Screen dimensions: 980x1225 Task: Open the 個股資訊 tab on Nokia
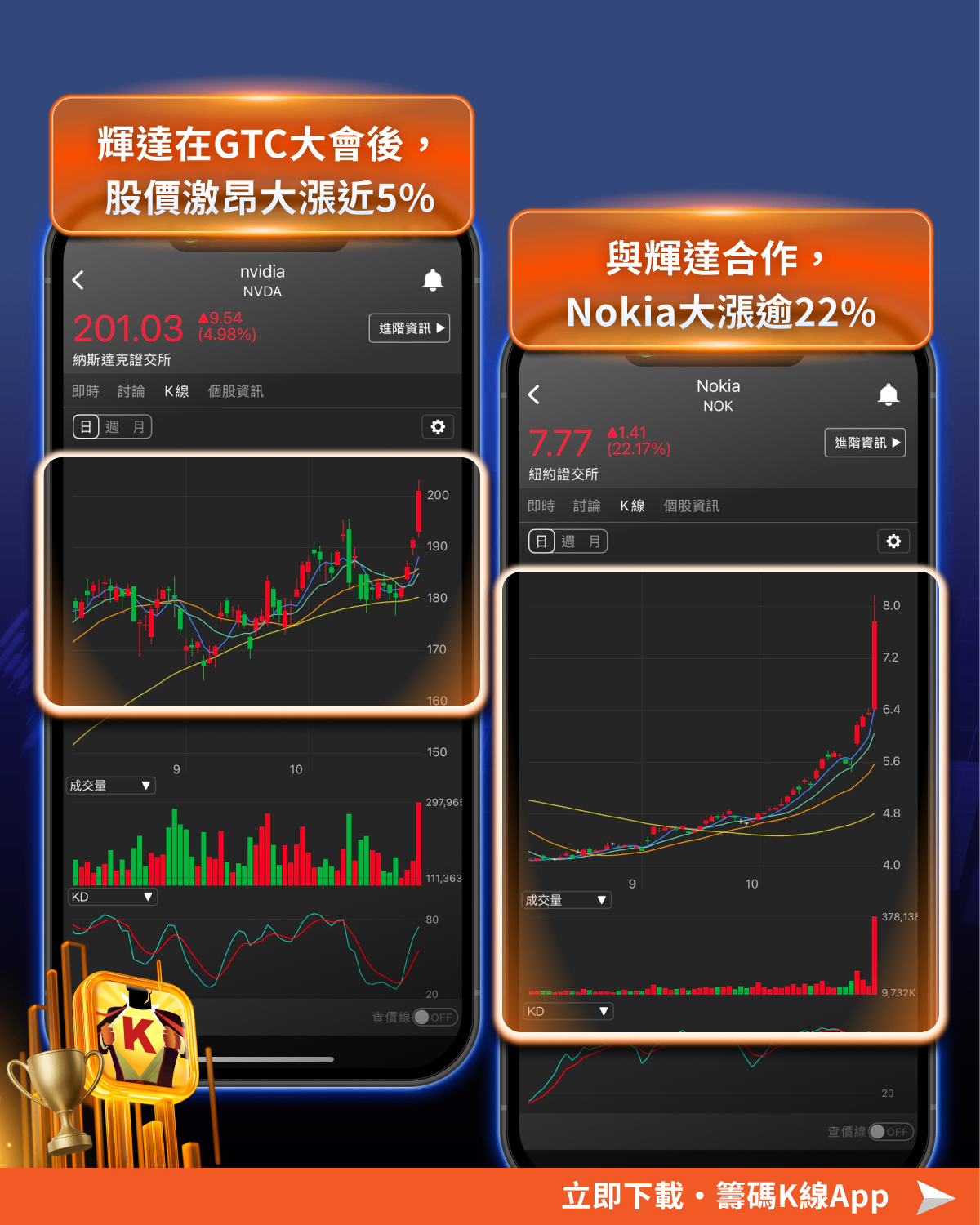[x=690, y=506]
